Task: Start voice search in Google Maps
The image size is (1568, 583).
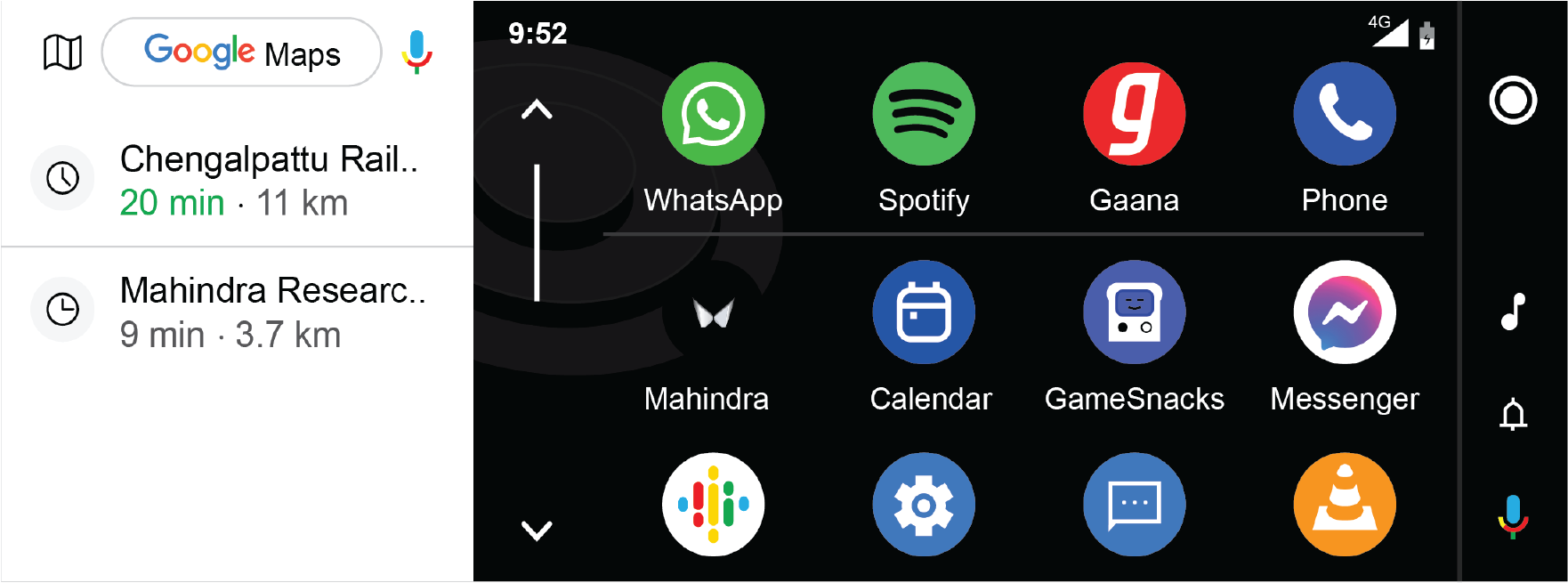Action: click(416, 52)
